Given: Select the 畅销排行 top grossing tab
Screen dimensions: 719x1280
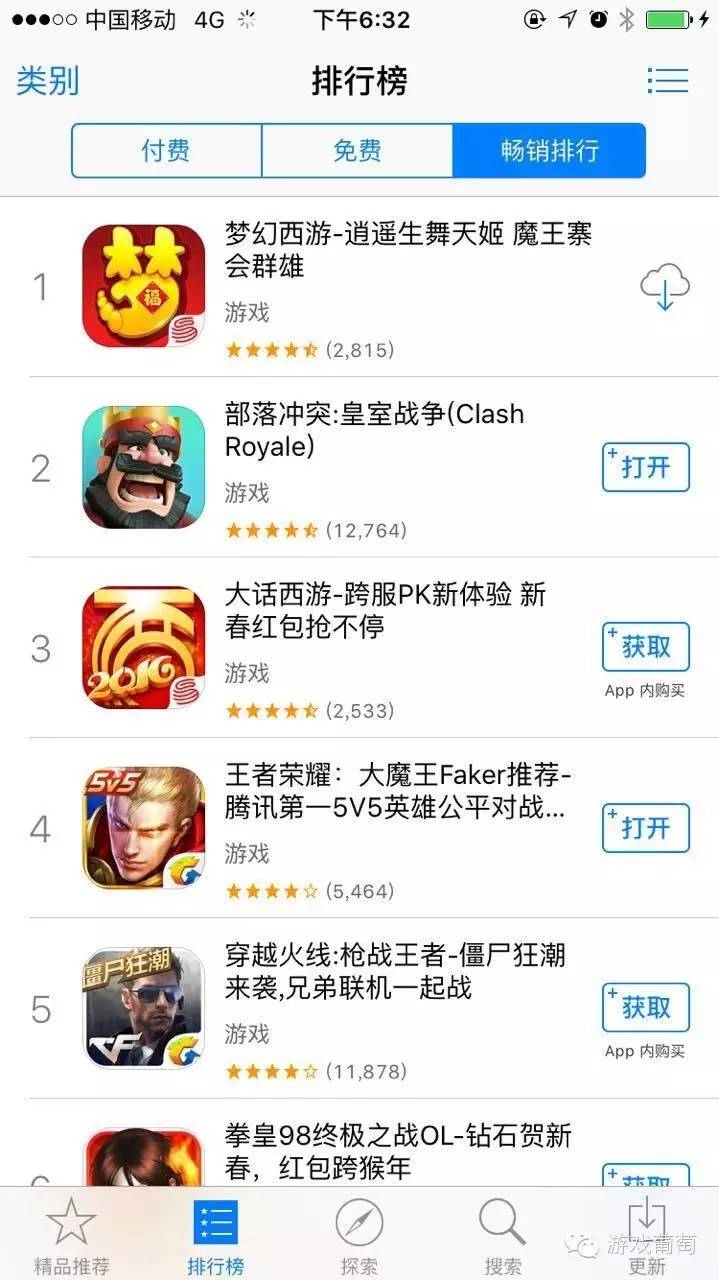Looking at the screenshot, I should coord(549,150).
